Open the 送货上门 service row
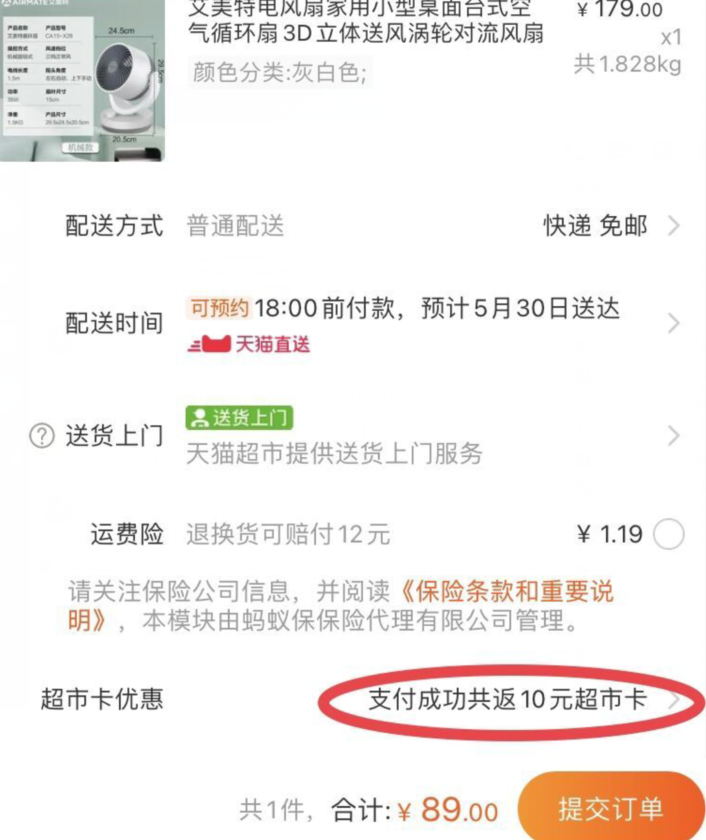 [x=672, y=436]
